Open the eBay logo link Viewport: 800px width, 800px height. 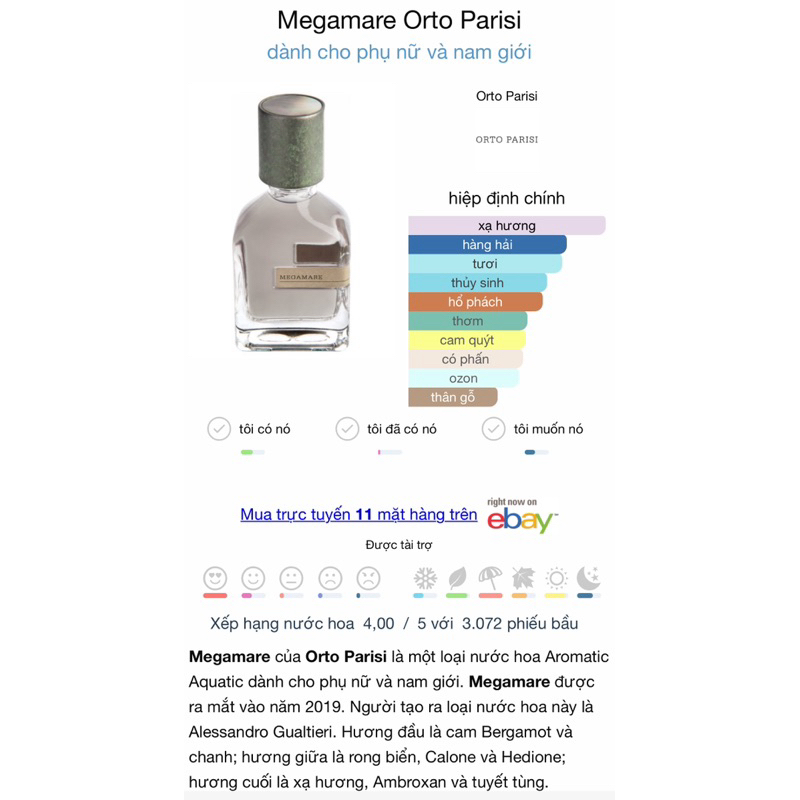pos(522,517)
